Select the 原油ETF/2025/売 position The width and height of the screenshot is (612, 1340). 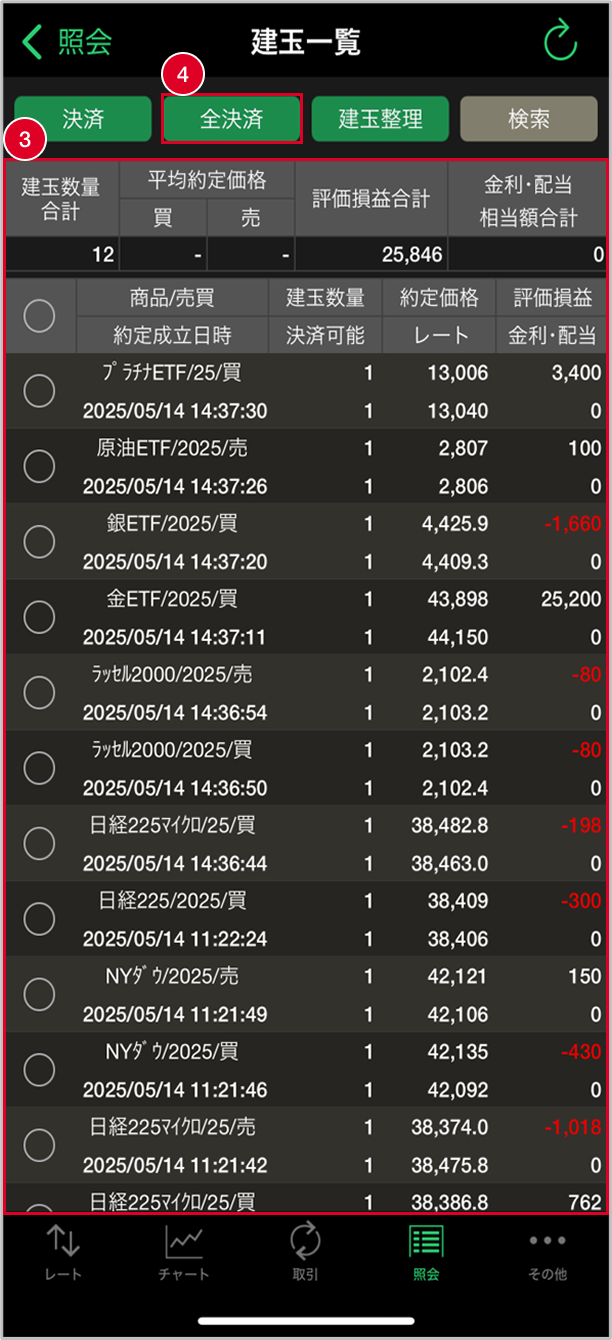[39, 467]
